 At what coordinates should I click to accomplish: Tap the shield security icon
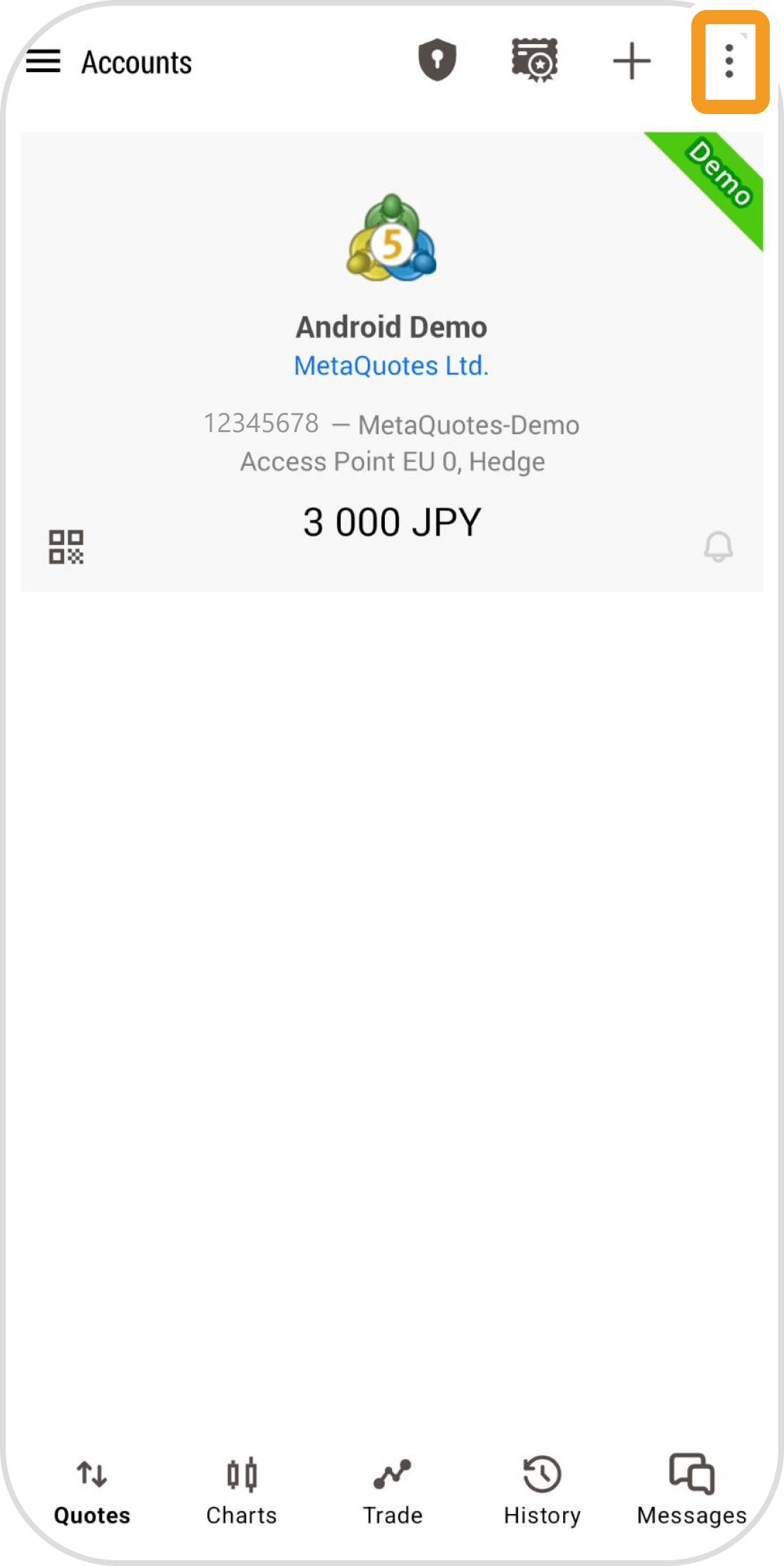click(x=437, y=61)
